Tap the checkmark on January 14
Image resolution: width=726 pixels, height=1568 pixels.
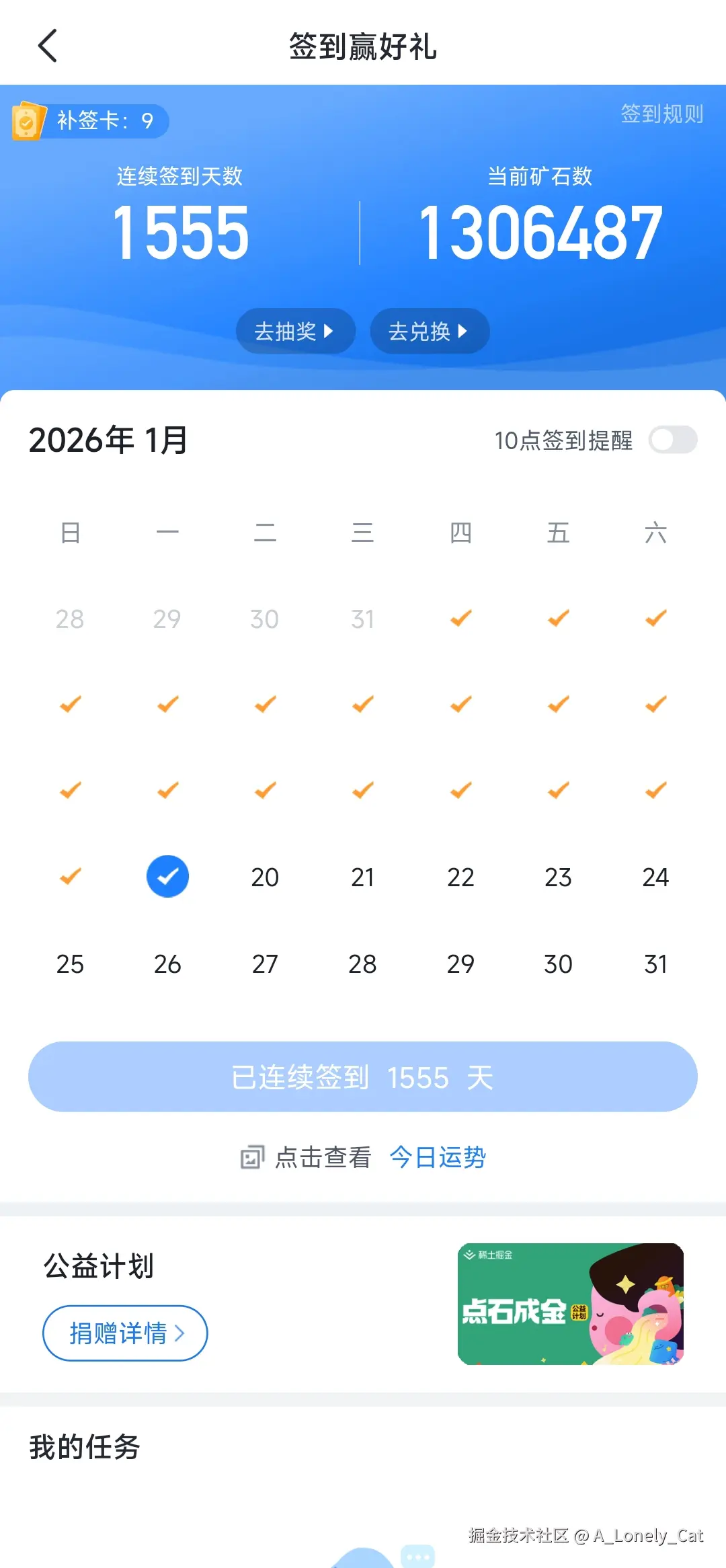click(x=363, y=791)
